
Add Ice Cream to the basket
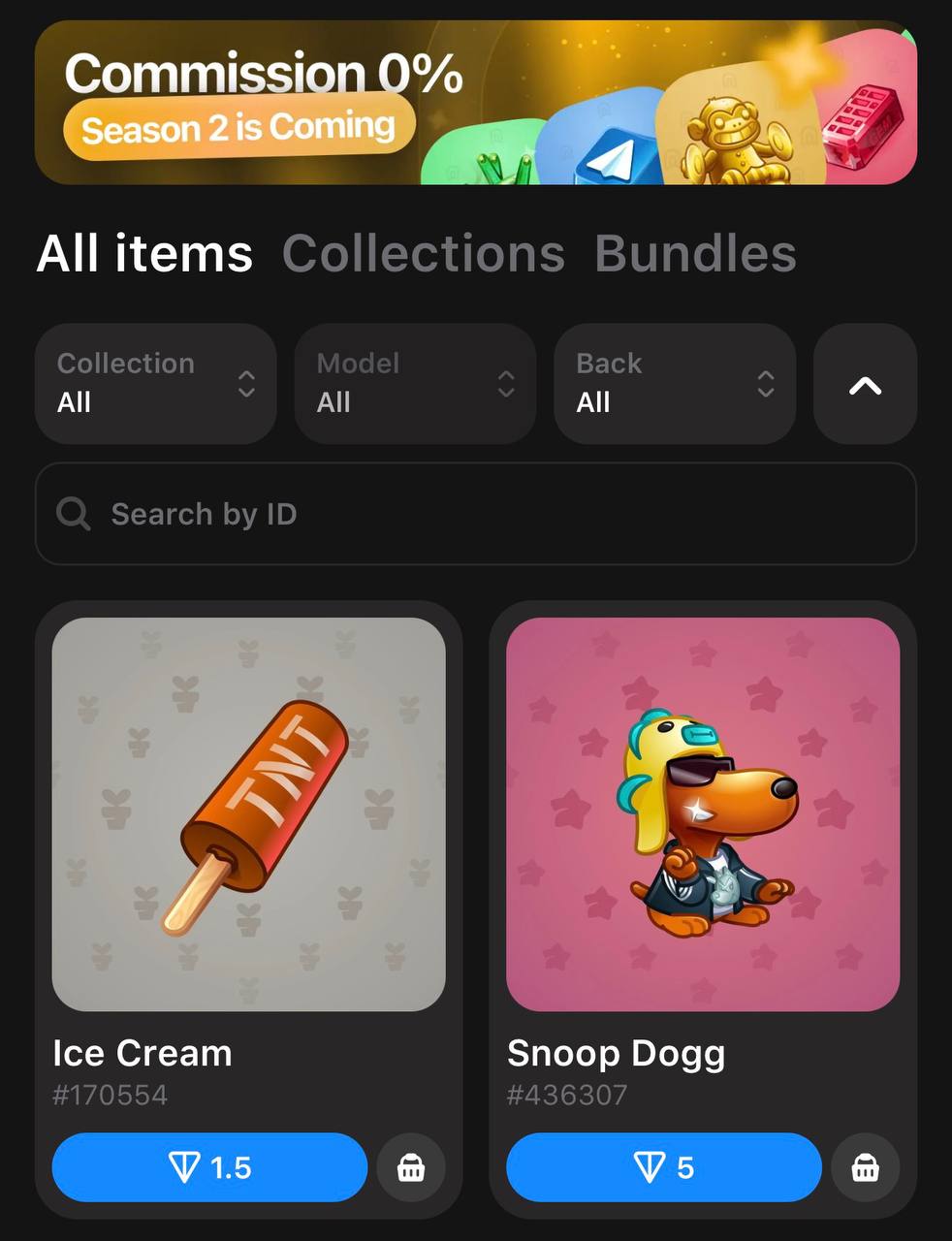pyautogui.click(x=411, y=1168)
